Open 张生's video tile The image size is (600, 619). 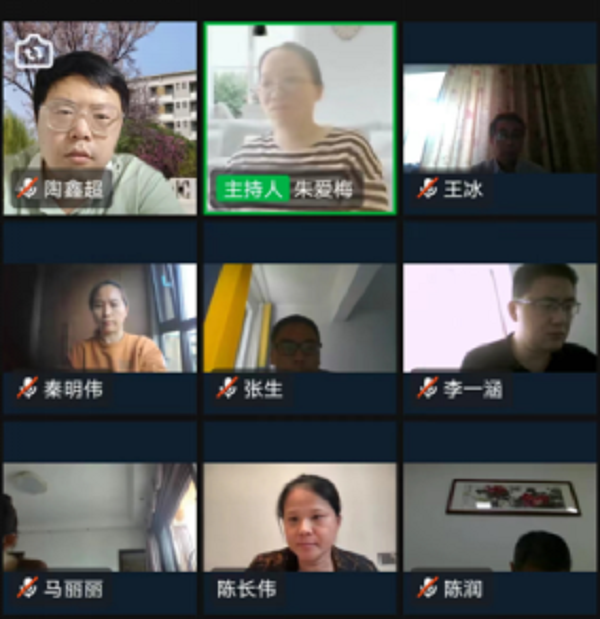pyautogui.click(x=300, y=320)
